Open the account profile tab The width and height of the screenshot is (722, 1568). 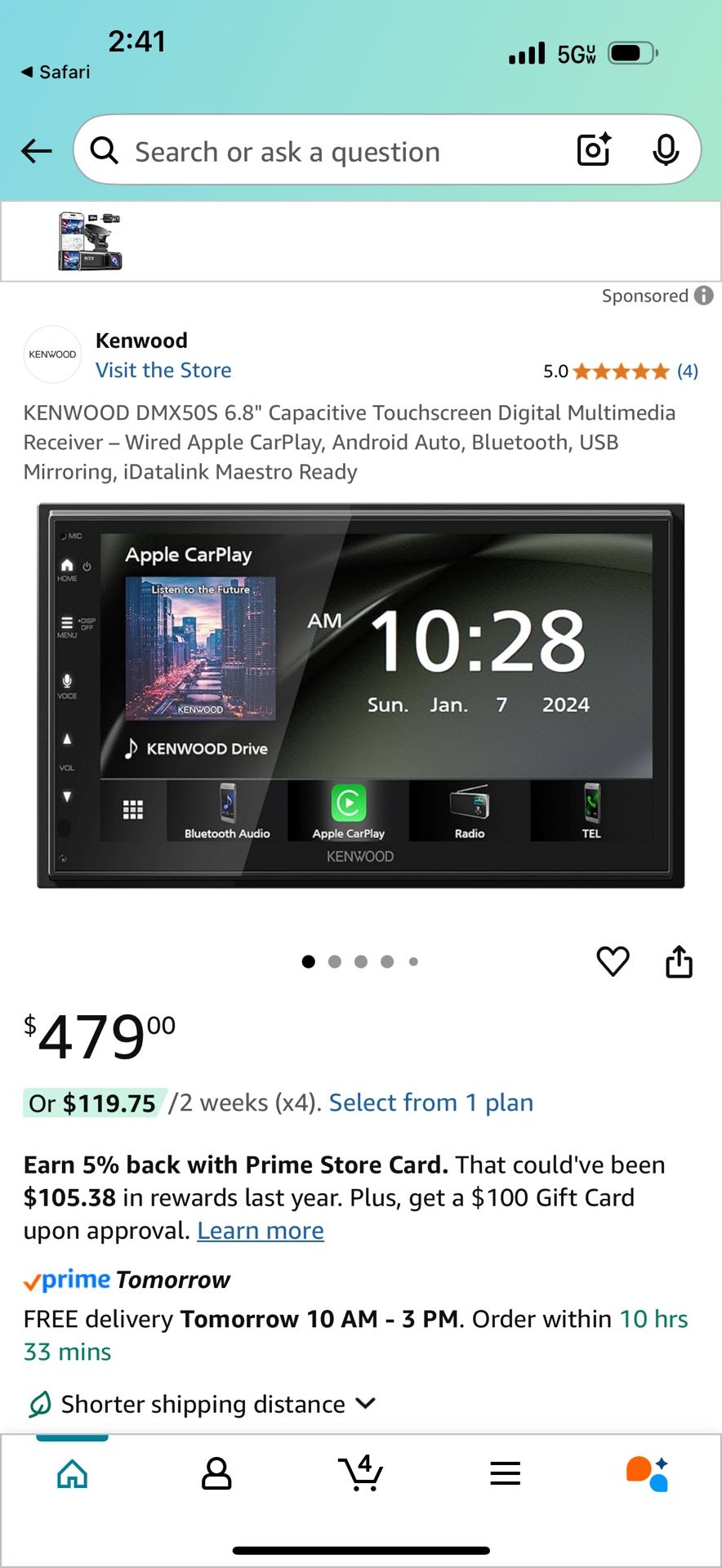pos(216,1473)
